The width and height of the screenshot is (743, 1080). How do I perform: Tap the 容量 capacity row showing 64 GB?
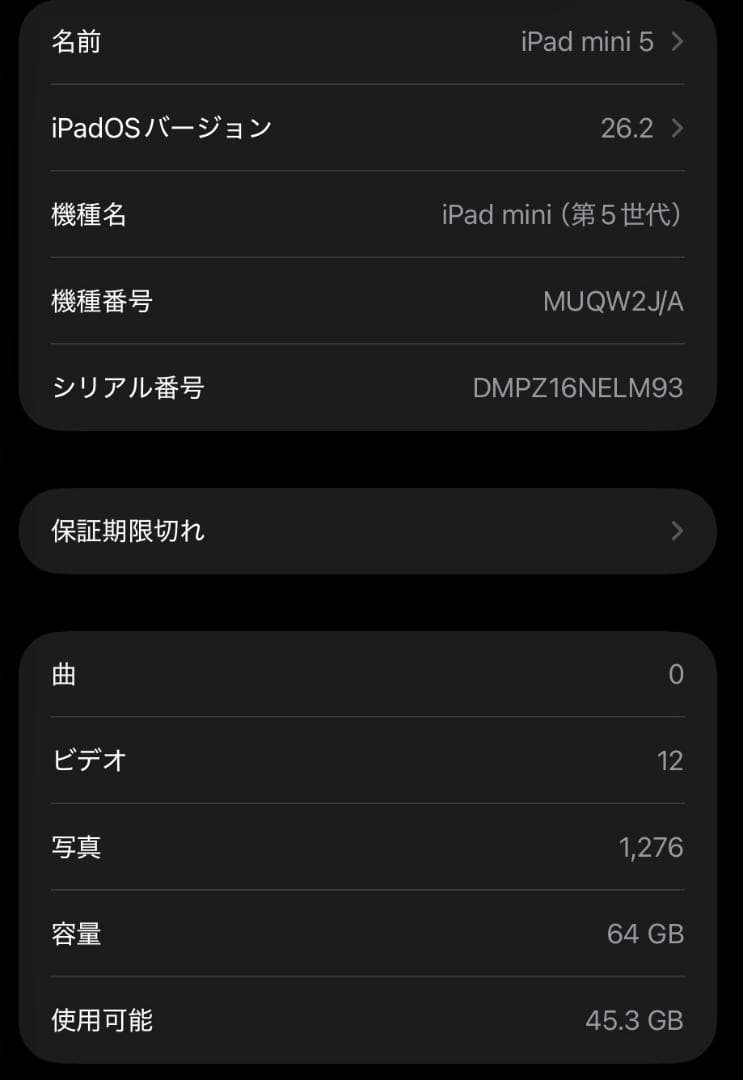pos(370,934)
